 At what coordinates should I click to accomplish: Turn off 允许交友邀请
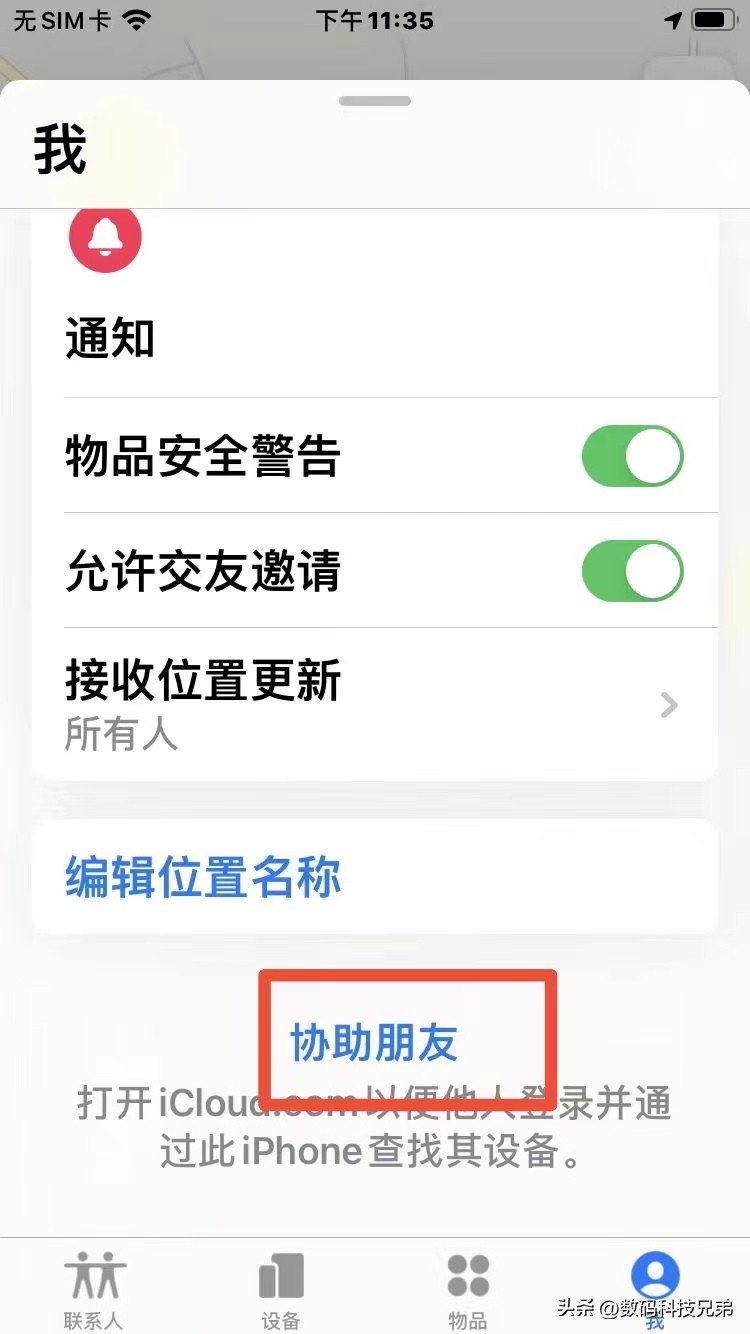(x=632, y=571)
